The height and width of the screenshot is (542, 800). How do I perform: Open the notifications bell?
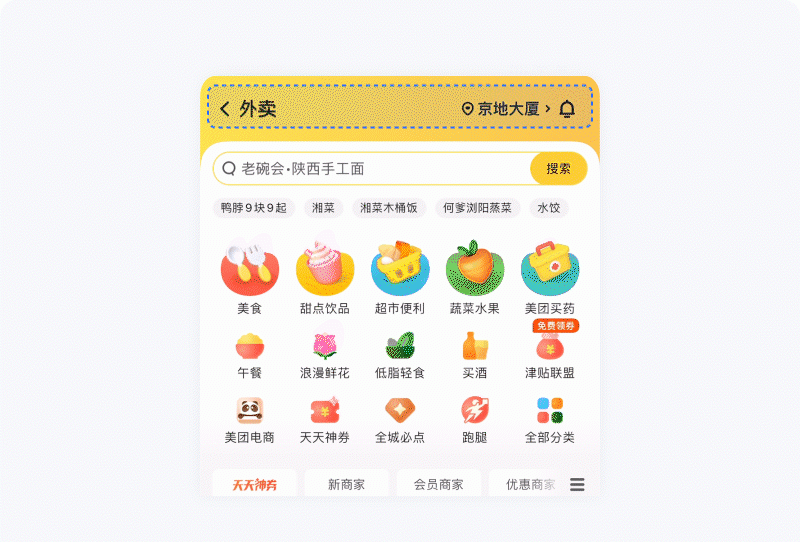point(567,109)
